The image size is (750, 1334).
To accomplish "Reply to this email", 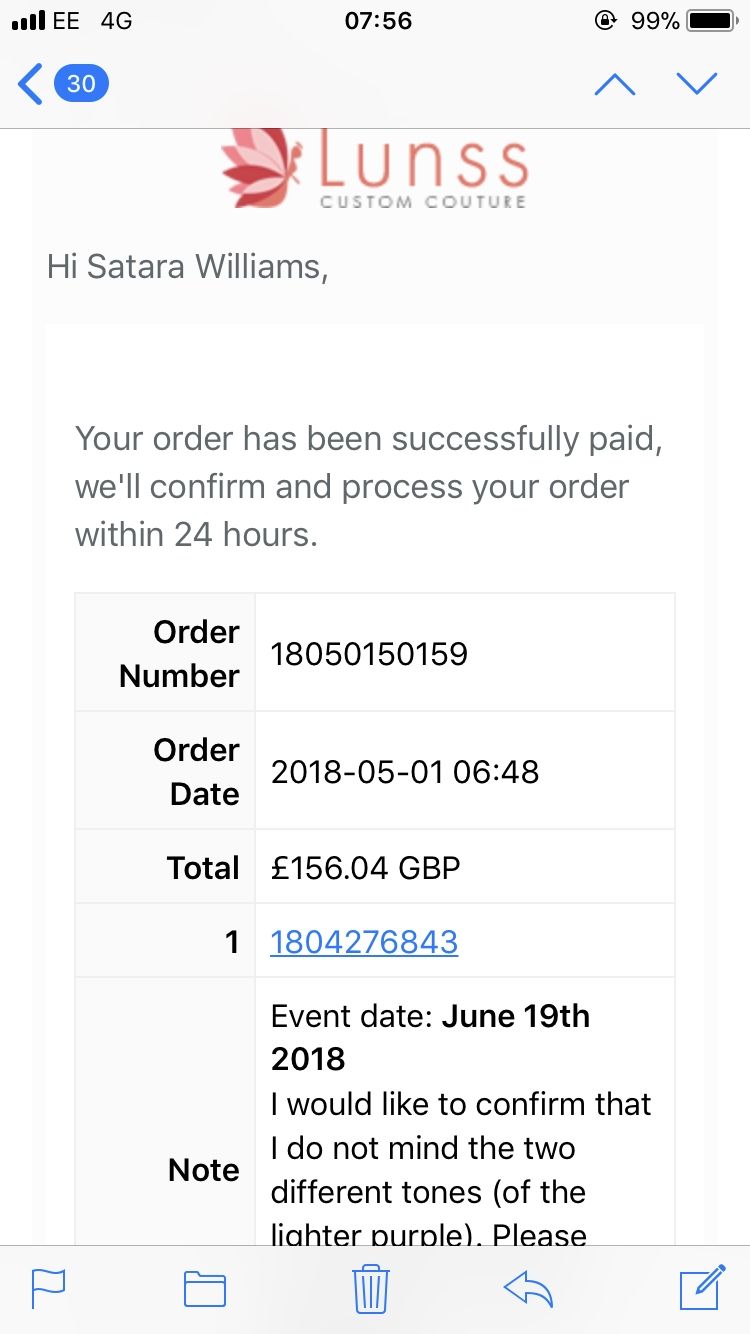I will (x=529, y=1289).
